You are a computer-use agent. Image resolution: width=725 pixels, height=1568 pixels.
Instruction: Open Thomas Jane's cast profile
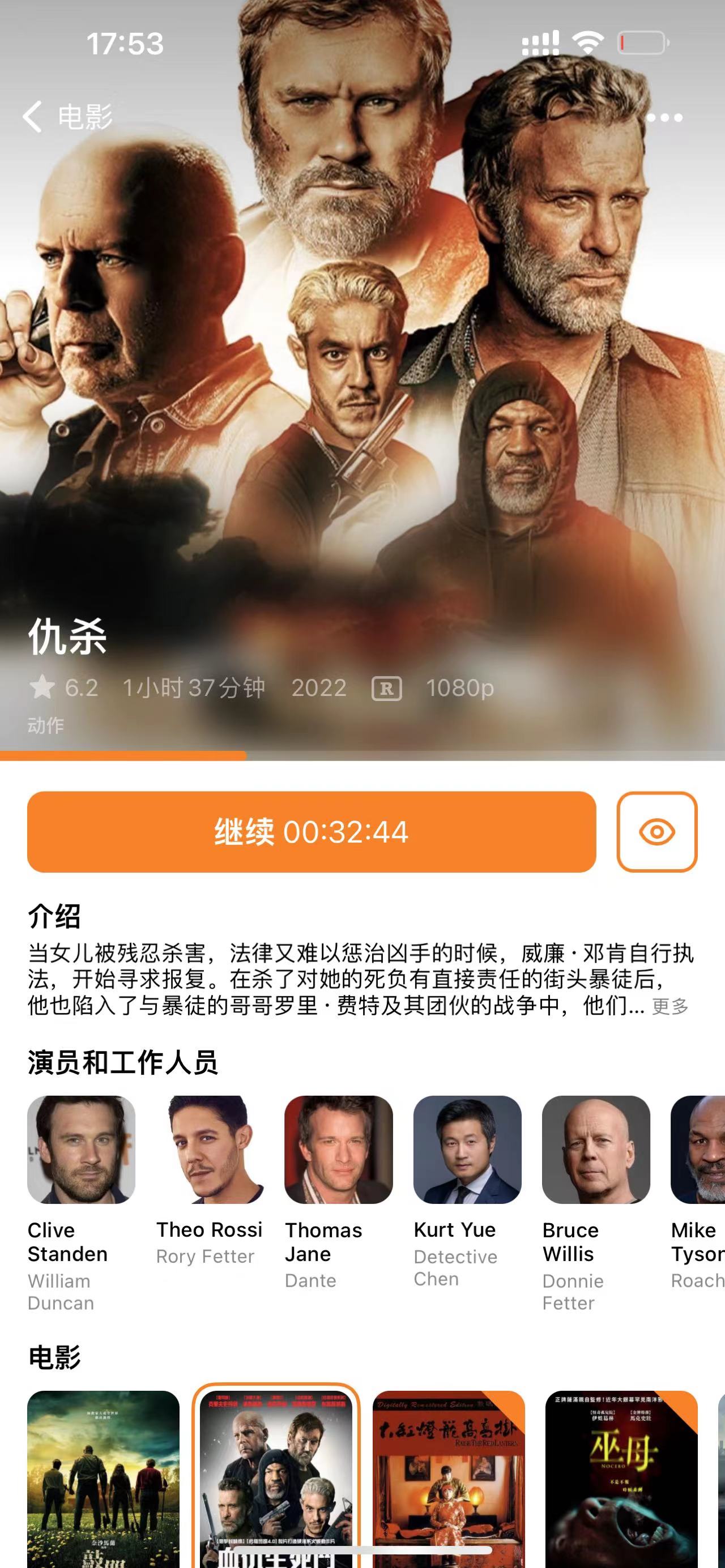339,1149
